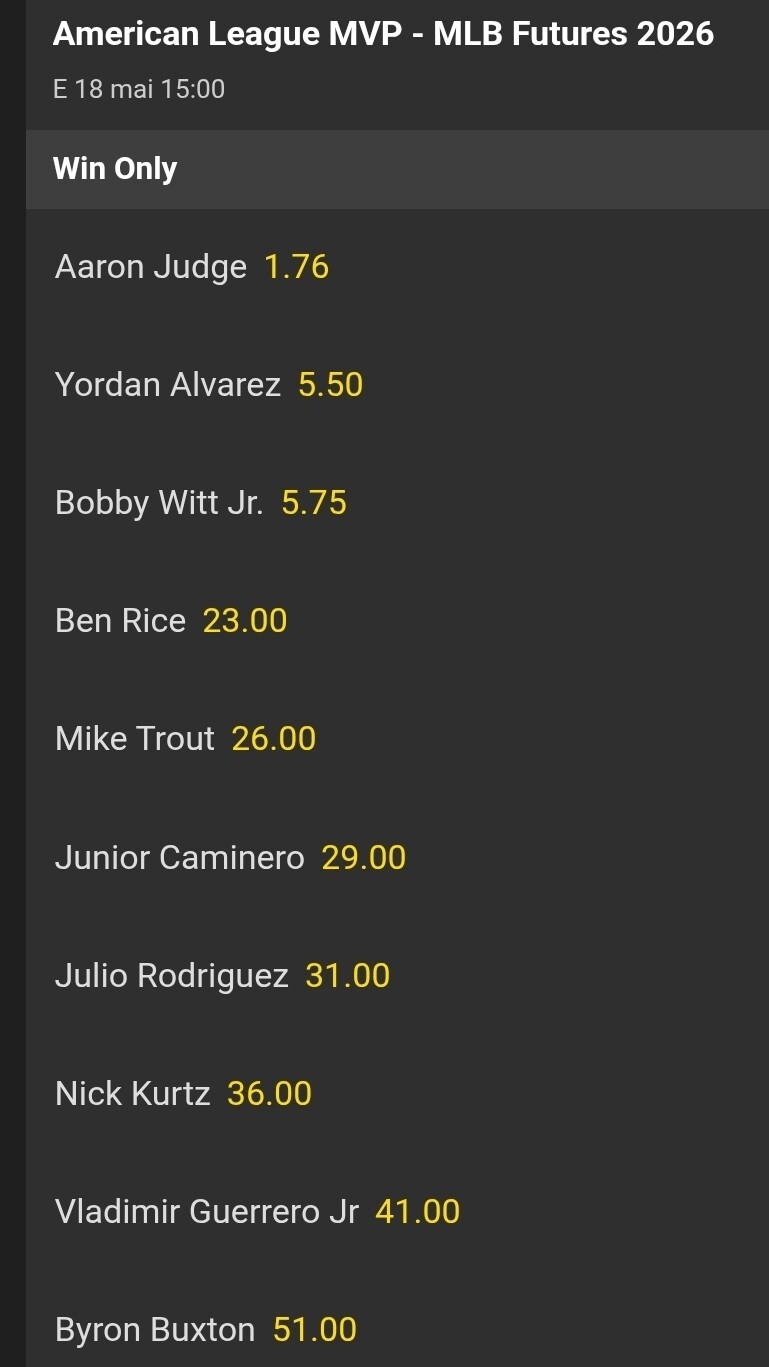The image size is (769, 1367).
Task: Collapse the Win Only market header
Action: click(x=397, y=169)
